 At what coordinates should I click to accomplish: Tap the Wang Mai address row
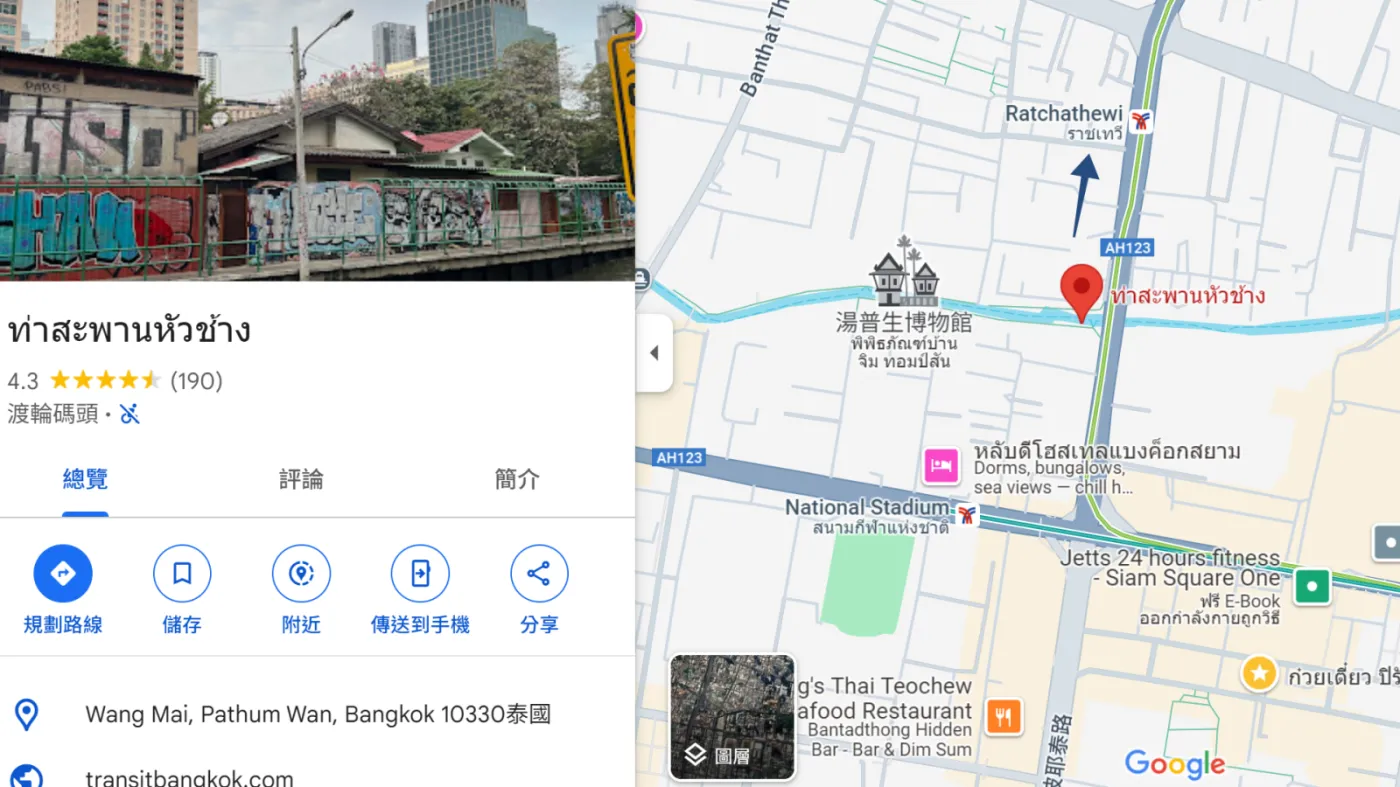(x=317, y=714)
